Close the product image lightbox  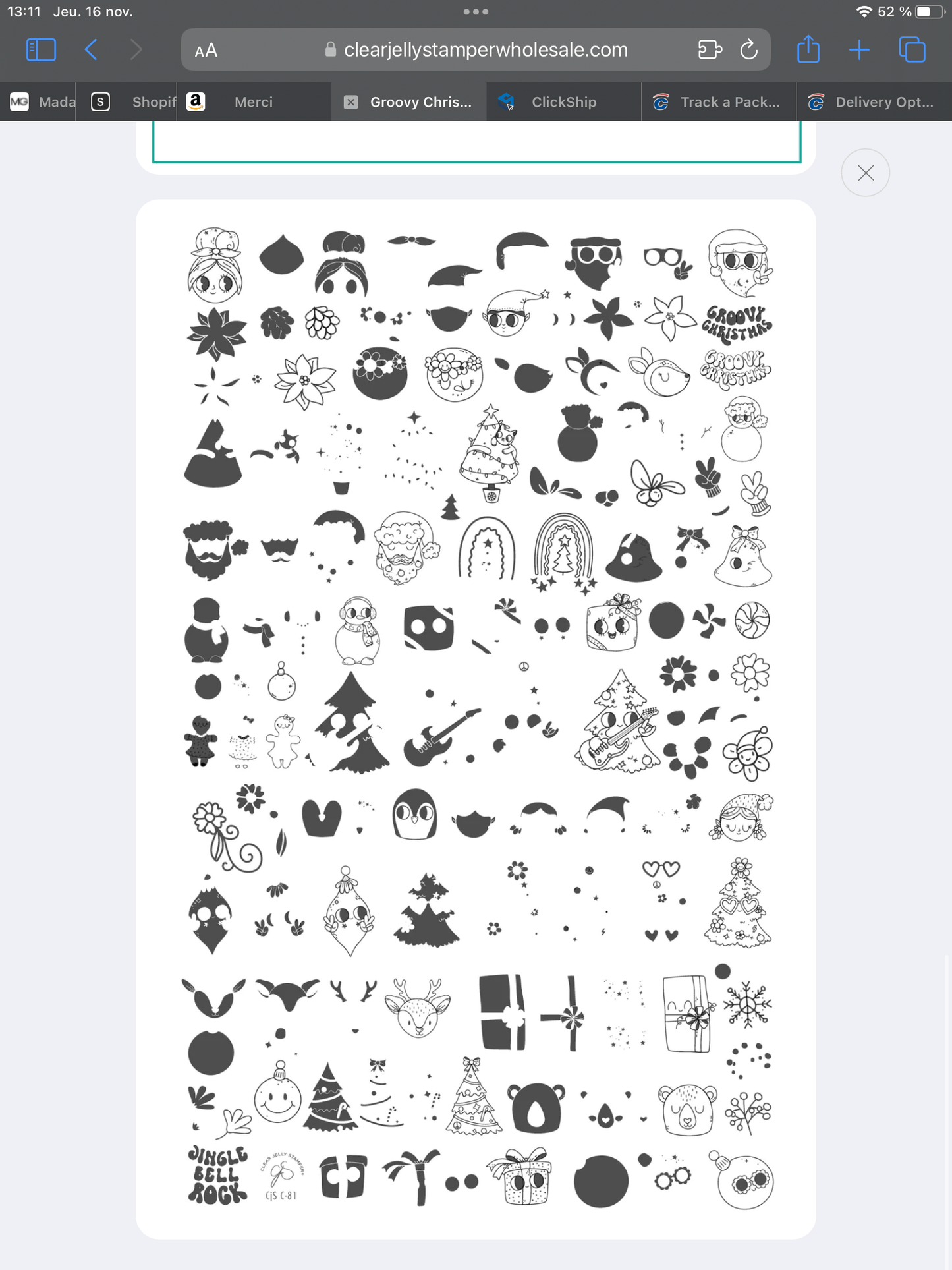[865, 173]
